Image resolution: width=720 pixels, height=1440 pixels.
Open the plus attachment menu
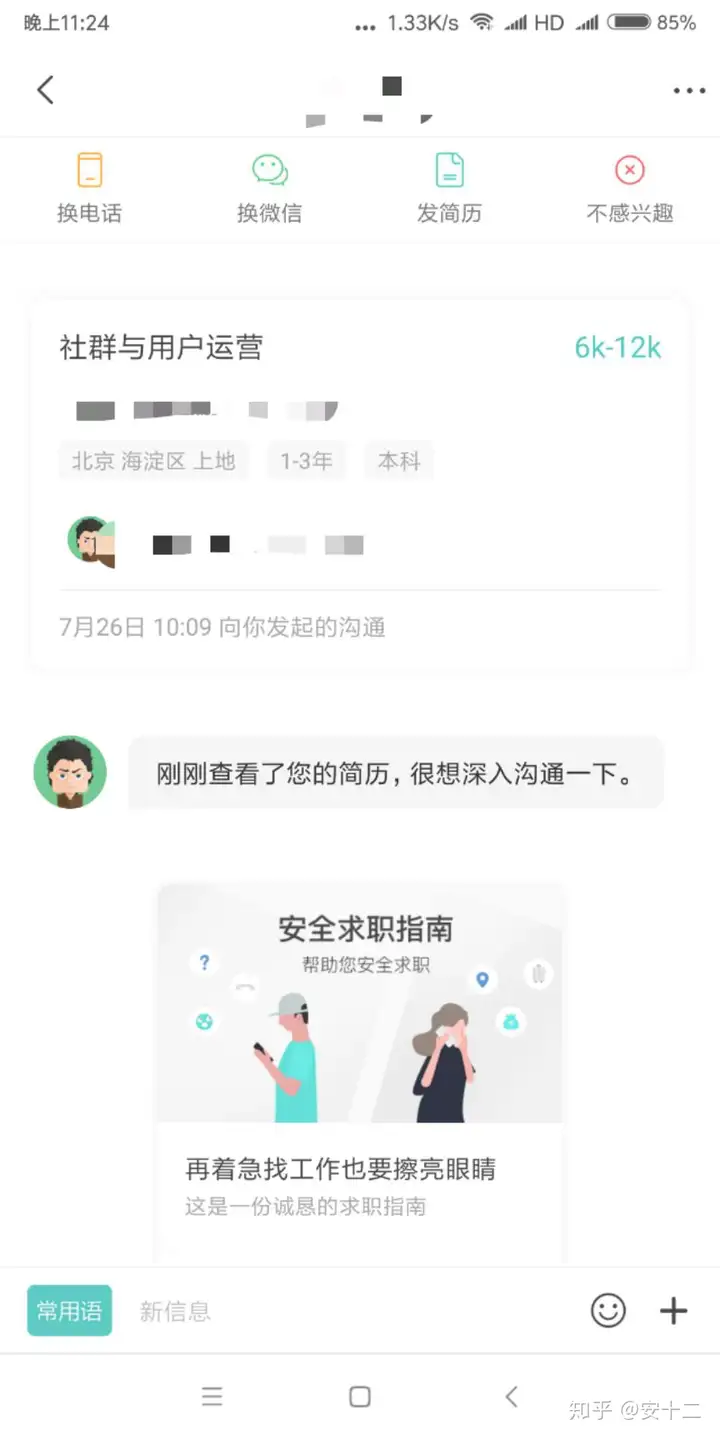(x=674, y=1310)
